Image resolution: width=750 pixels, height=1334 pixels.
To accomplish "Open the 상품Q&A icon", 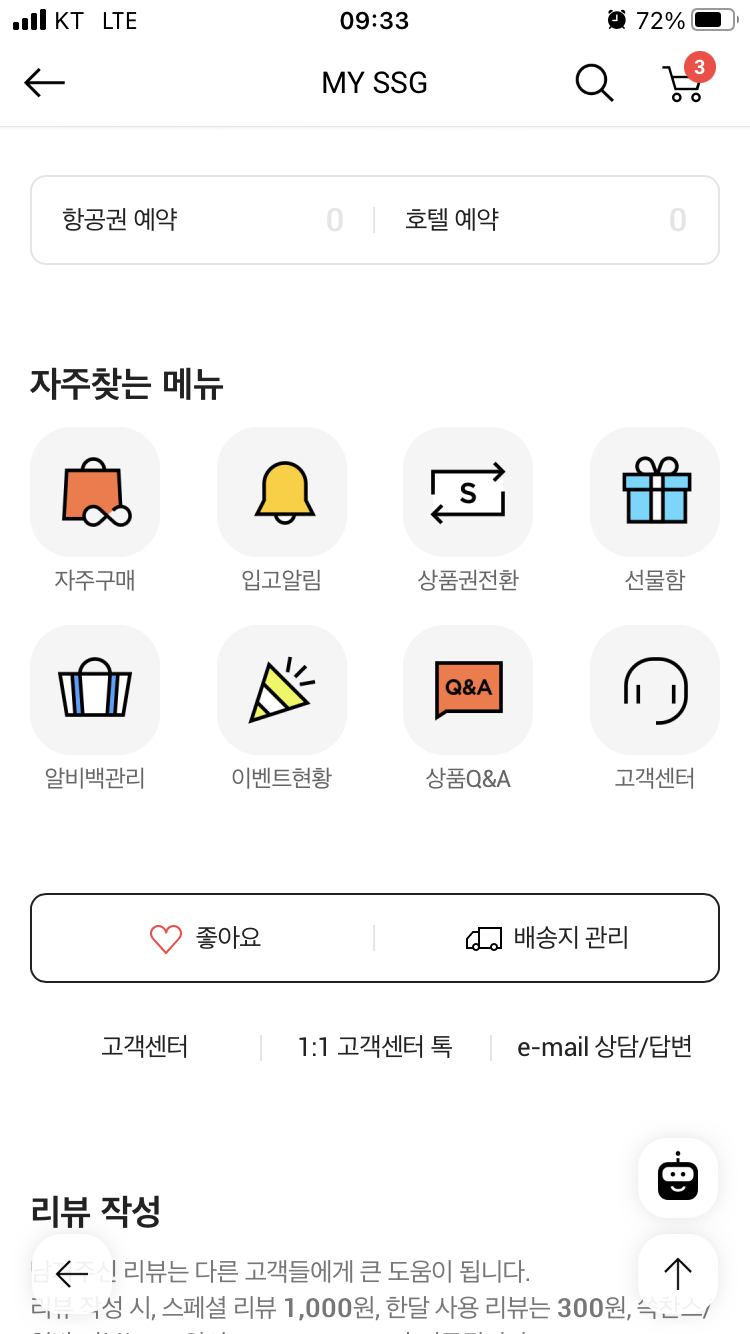I will click(x=467, y=690).
